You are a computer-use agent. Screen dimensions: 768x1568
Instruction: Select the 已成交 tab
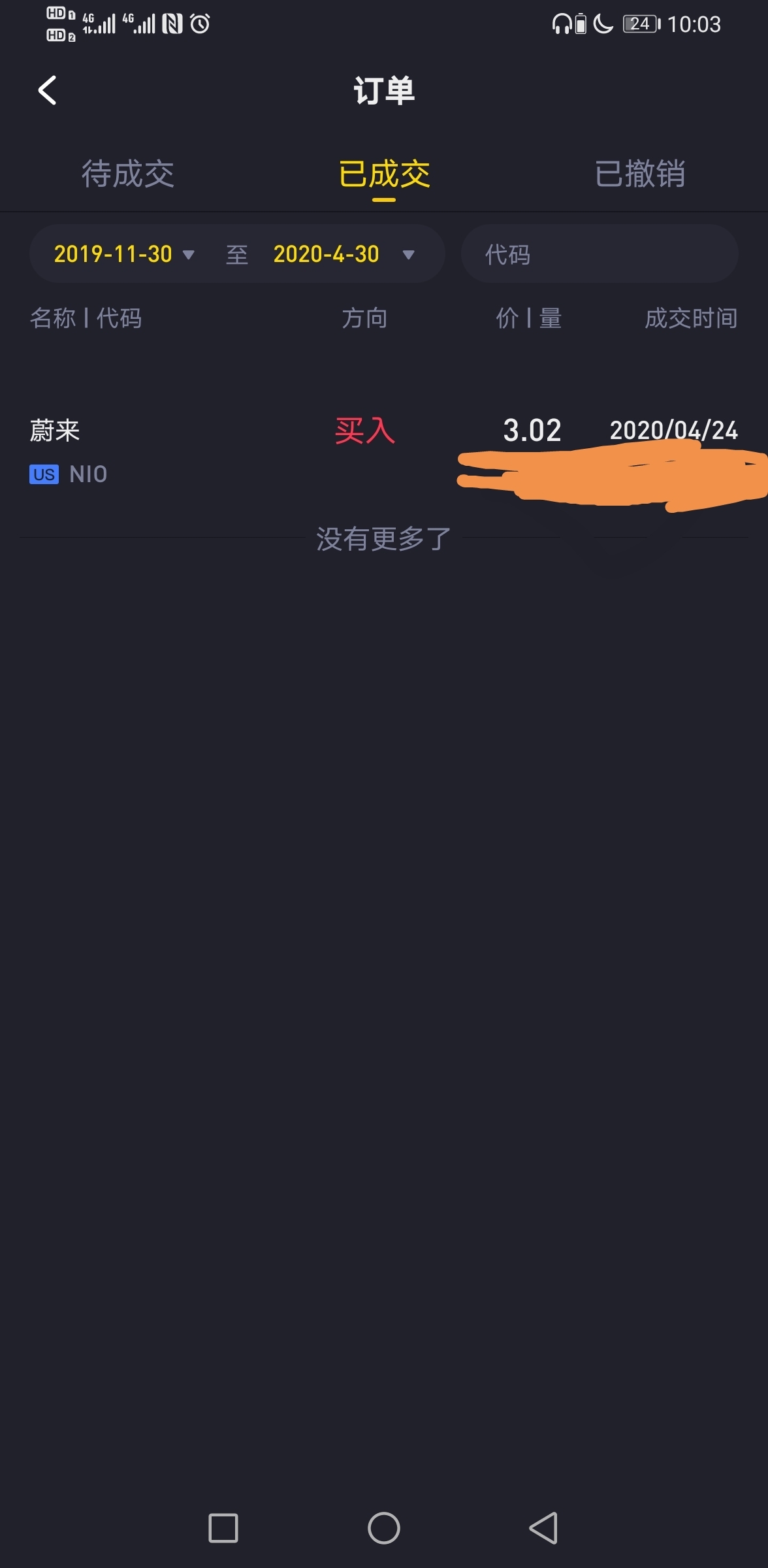click(384, 174)
